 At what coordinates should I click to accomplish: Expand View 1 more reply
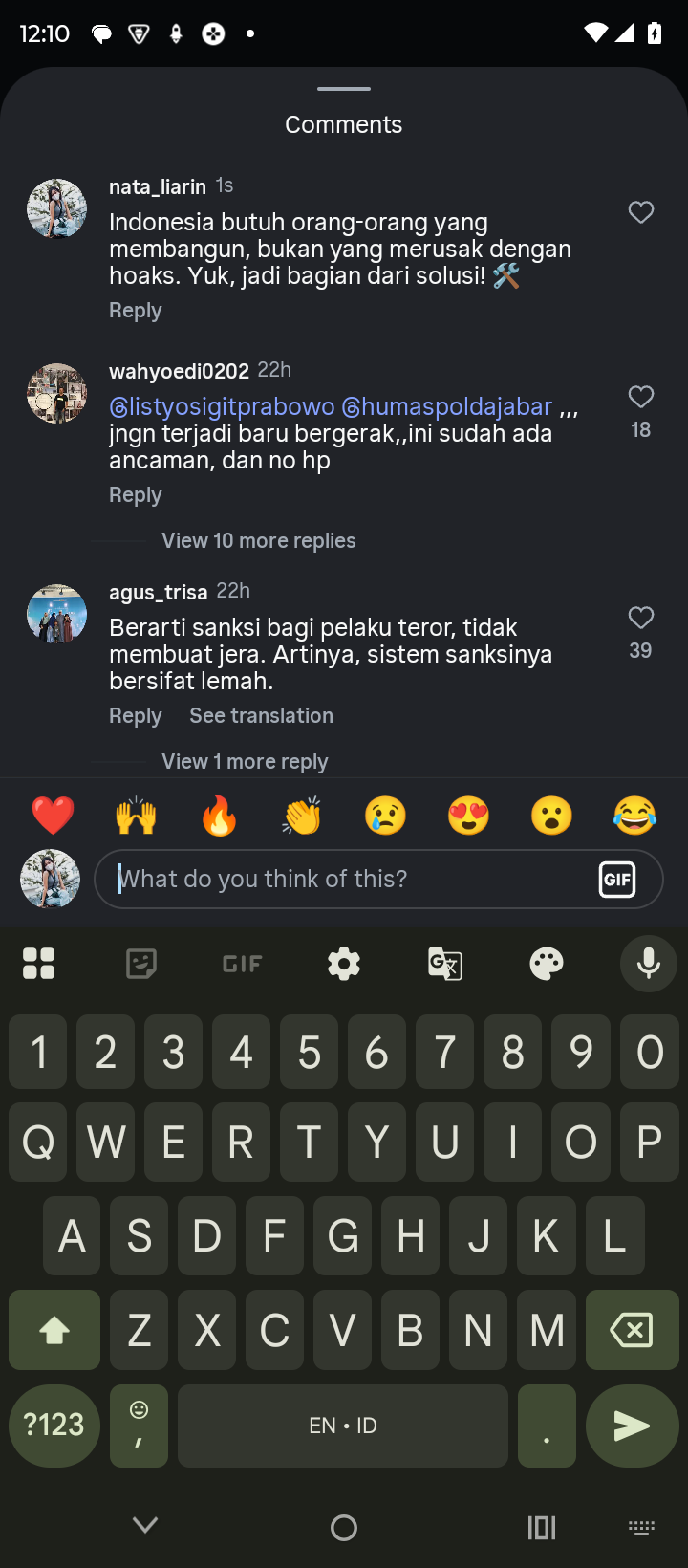coord(245,762)
